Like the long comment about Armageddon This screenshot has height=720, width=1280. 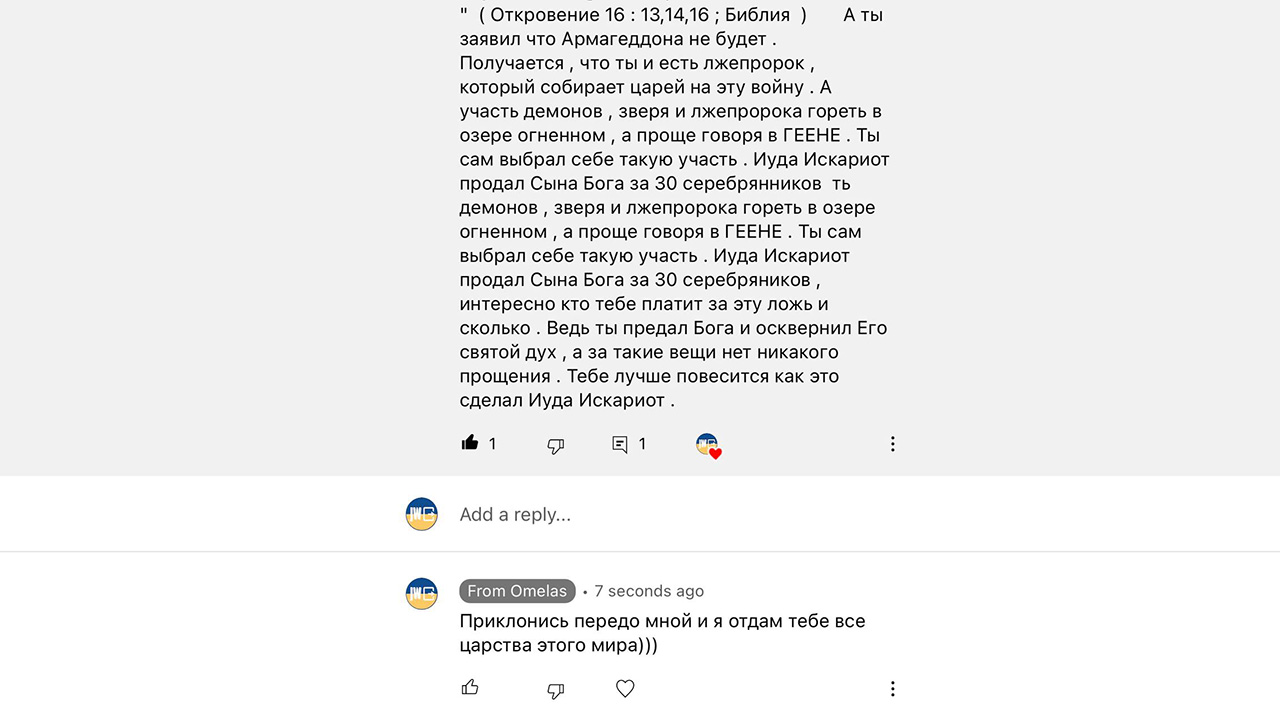(x=470, y=443)
